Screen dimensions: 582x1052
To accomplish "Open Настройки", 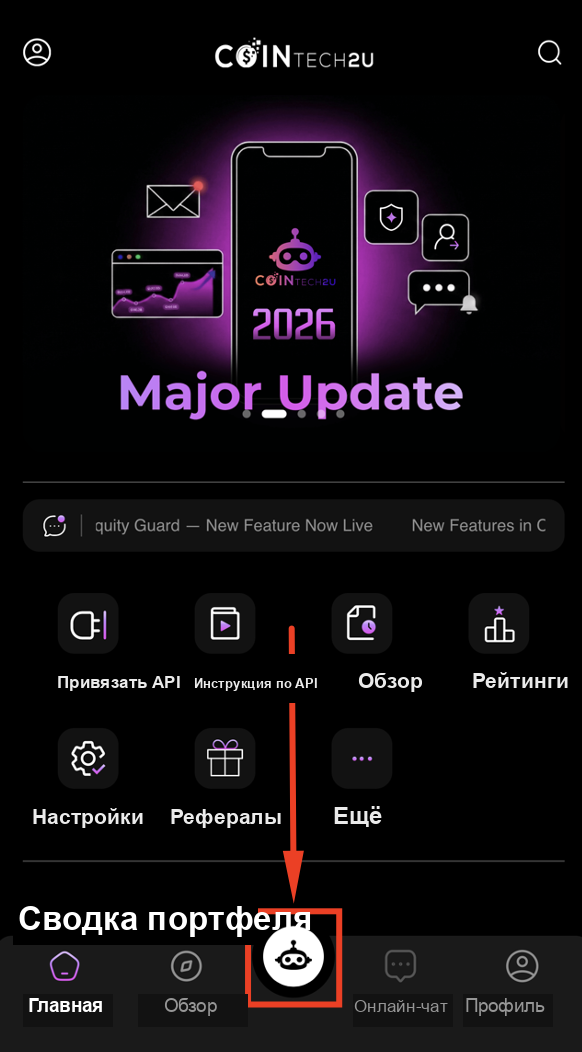I will click(x=88, y=758).
